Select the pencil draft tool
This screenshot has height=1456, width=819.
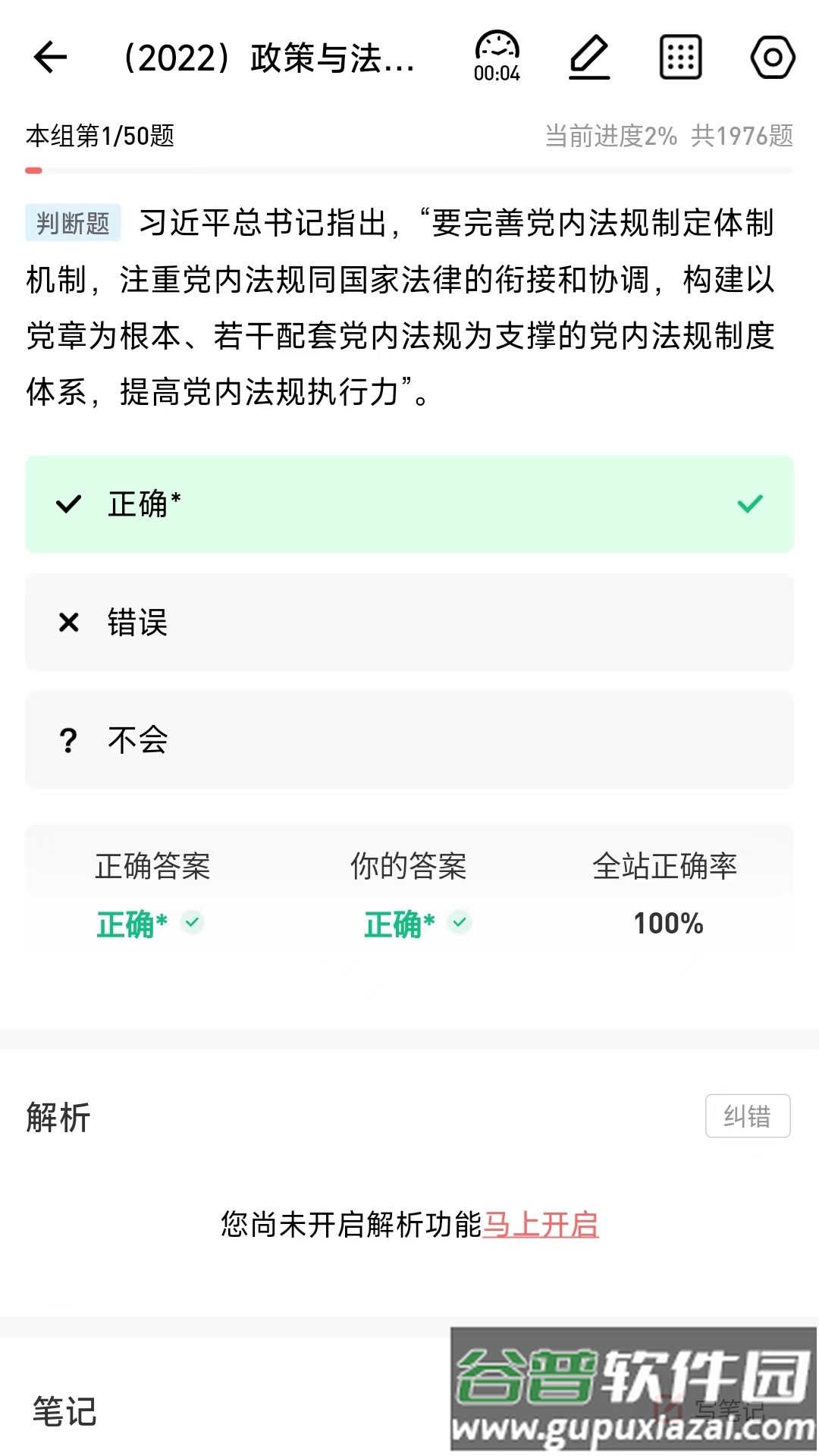(x=591, y=58)
